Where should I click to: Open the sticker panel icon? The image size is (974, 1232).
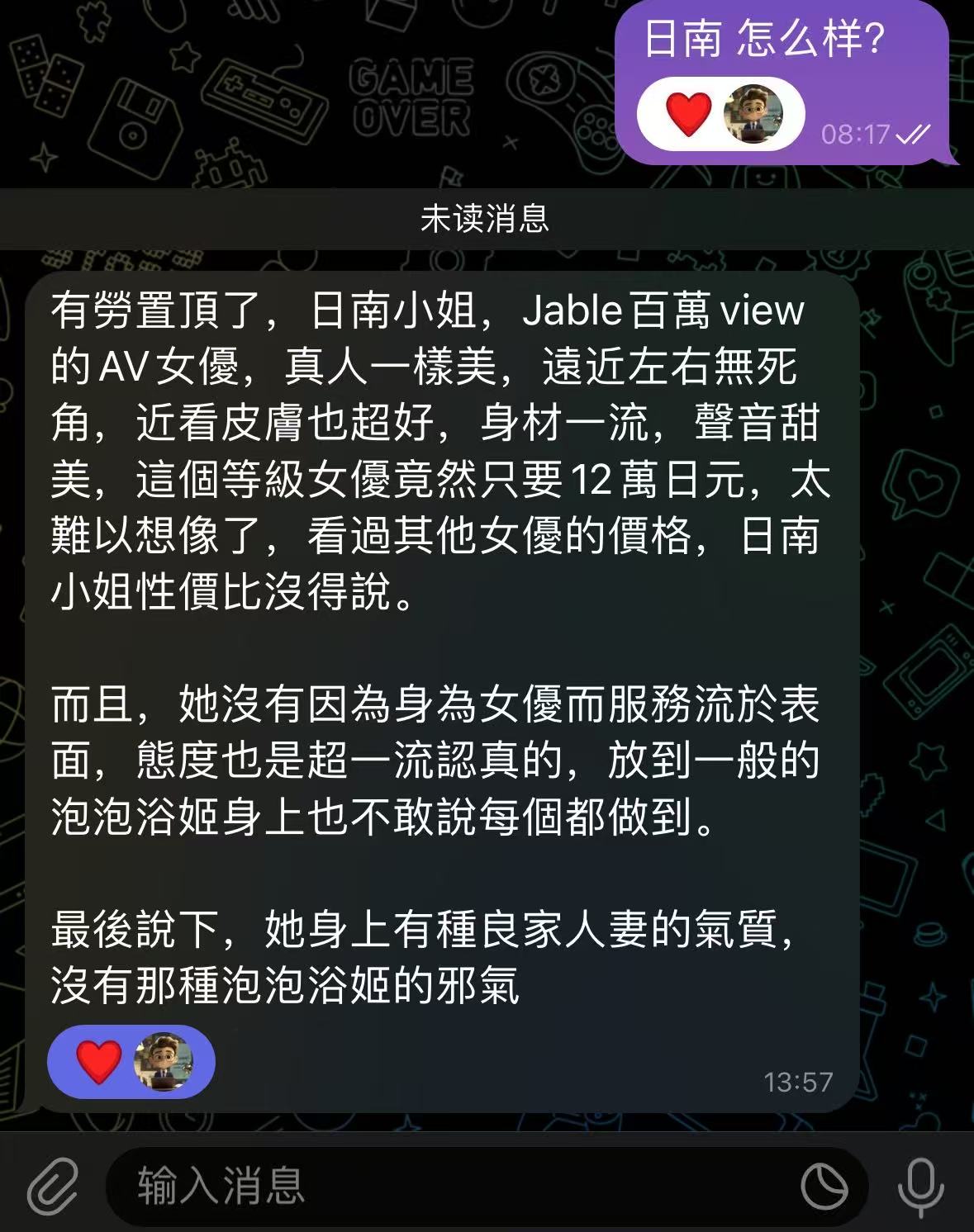(x=824, y=1187)
